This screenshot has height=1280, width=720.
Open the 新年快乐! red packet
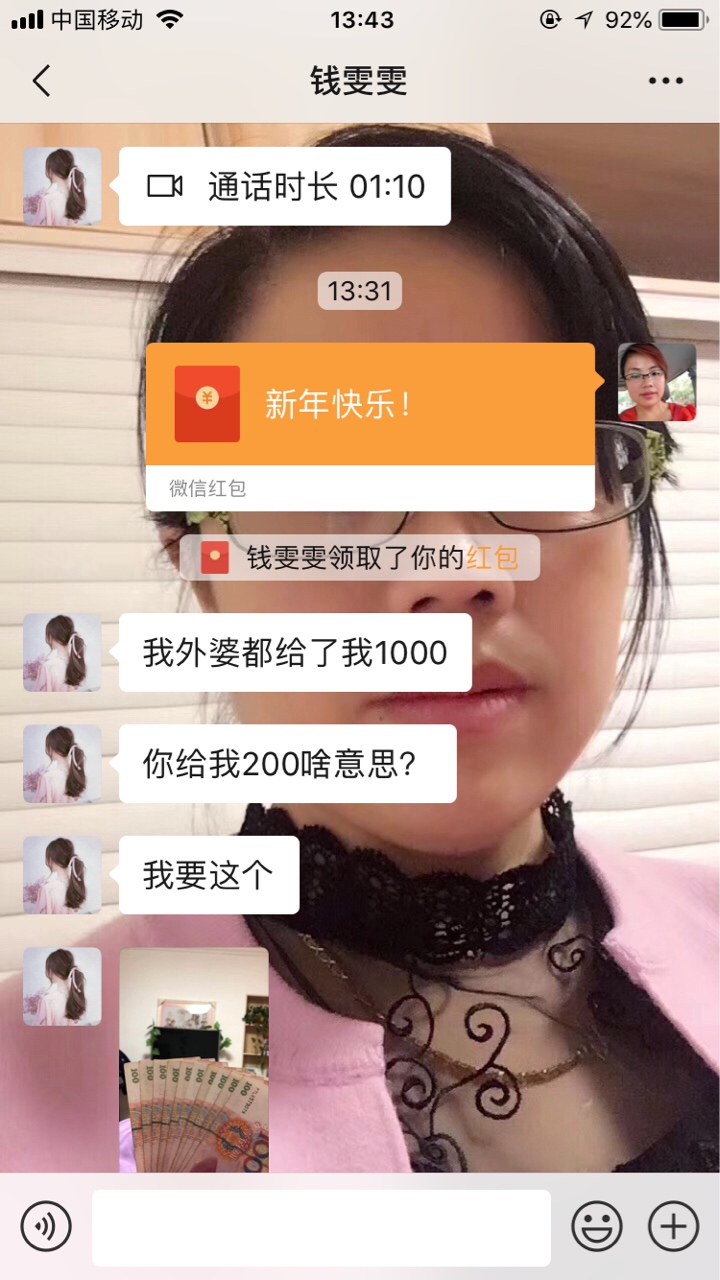[371, 427]
